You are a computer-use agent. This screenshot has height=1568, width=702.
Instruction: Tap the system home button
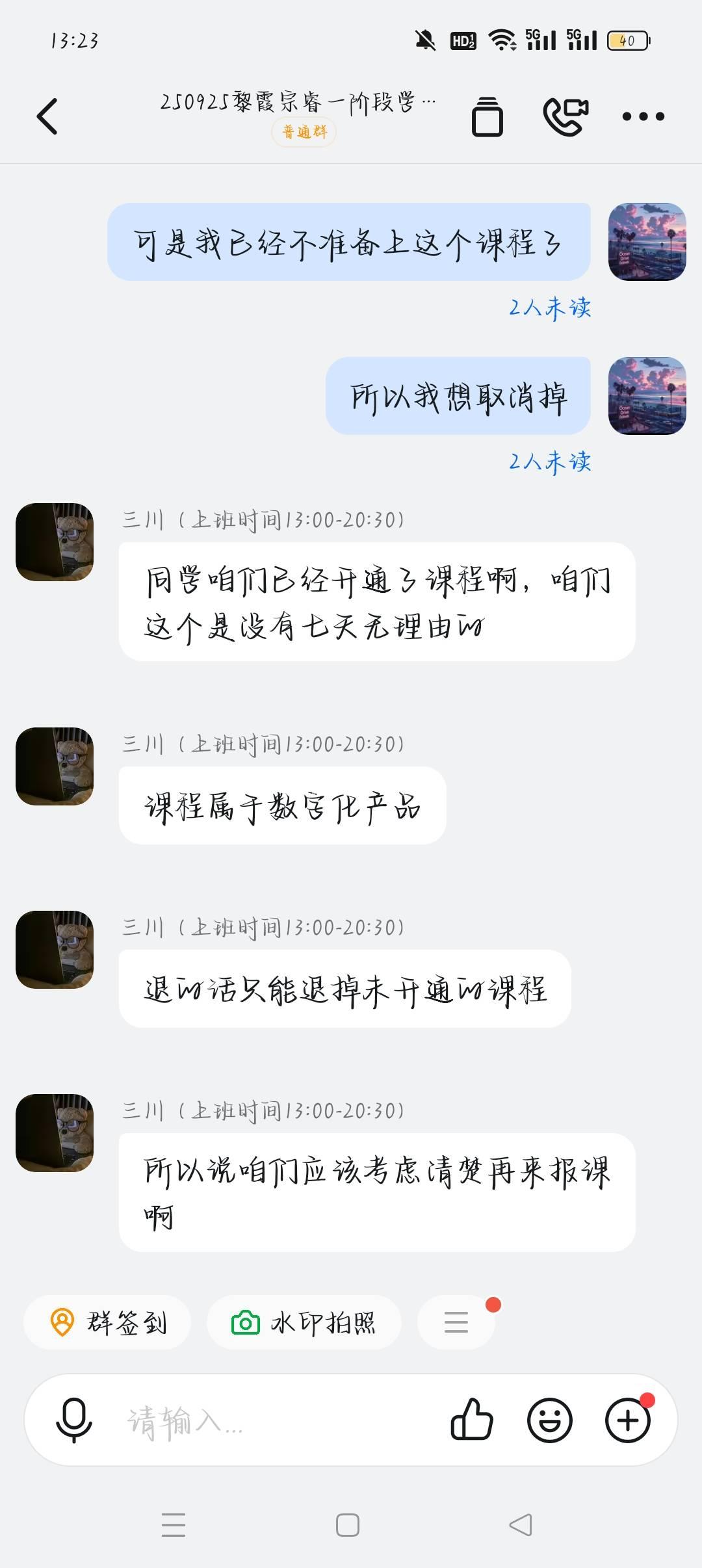point(348,1525)
